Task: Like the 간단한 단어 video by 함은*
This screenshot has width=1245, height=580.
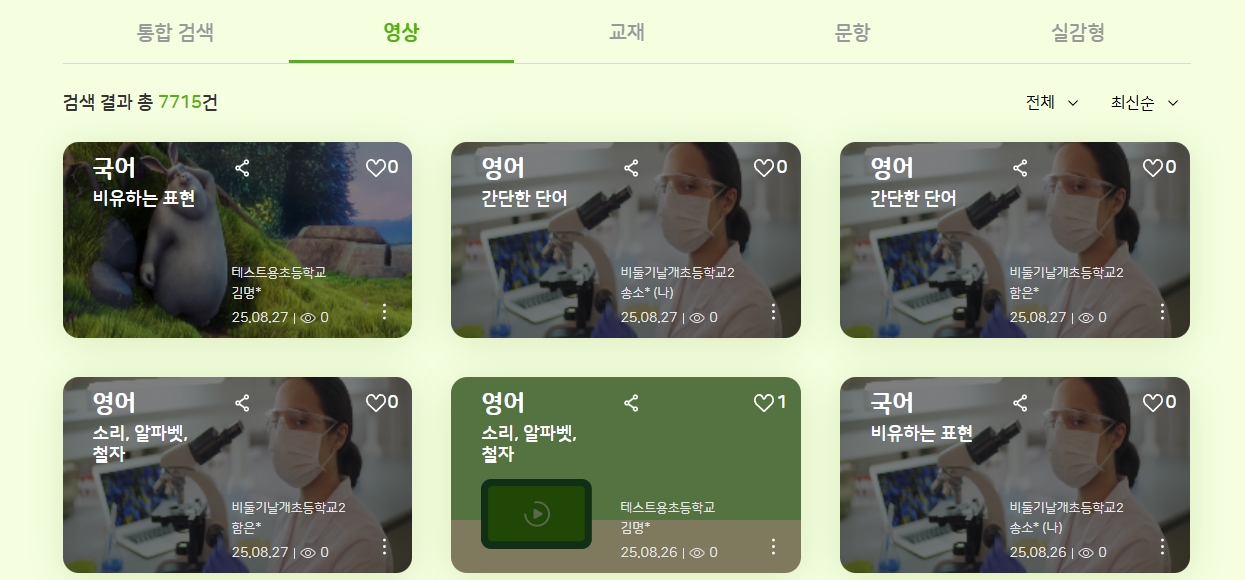Action: [x=1153, y=168]
